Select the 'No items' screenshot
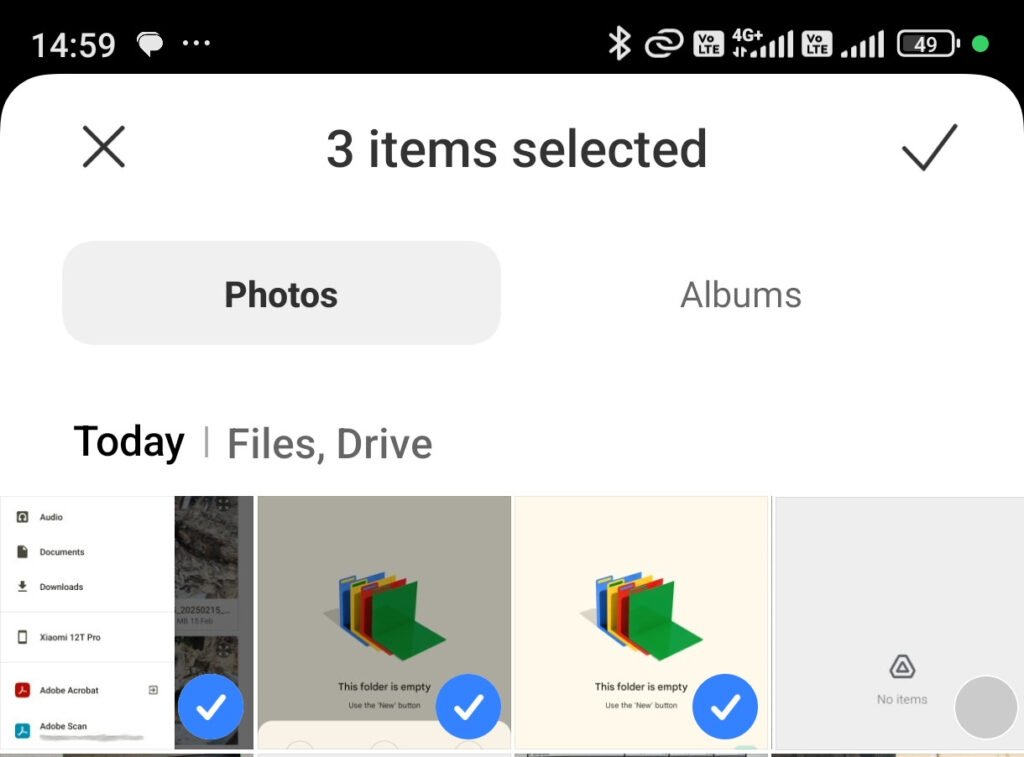1024x757 pixels. click(x=985, y=708)
